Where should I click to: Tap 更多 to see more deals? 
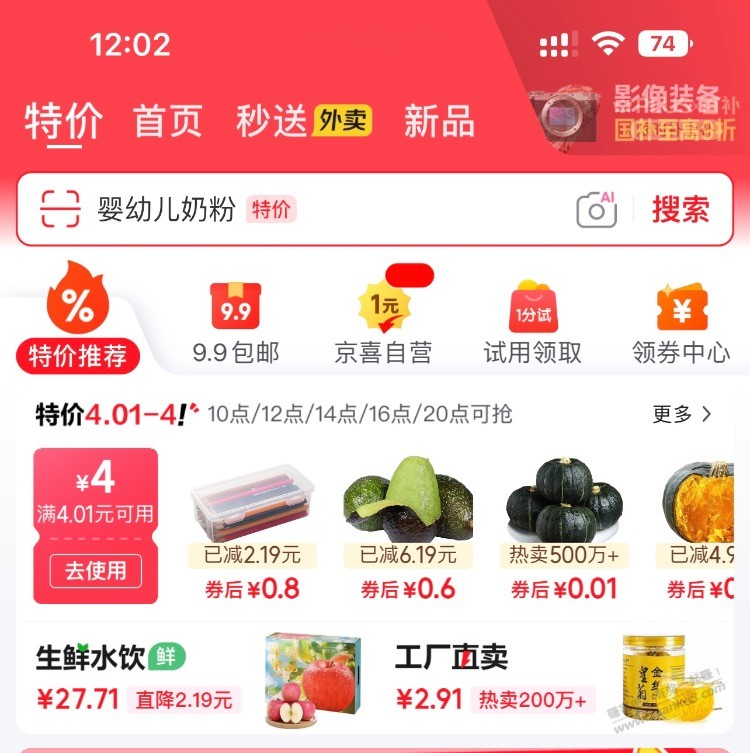pyautogui.click(x=682, y=414)
